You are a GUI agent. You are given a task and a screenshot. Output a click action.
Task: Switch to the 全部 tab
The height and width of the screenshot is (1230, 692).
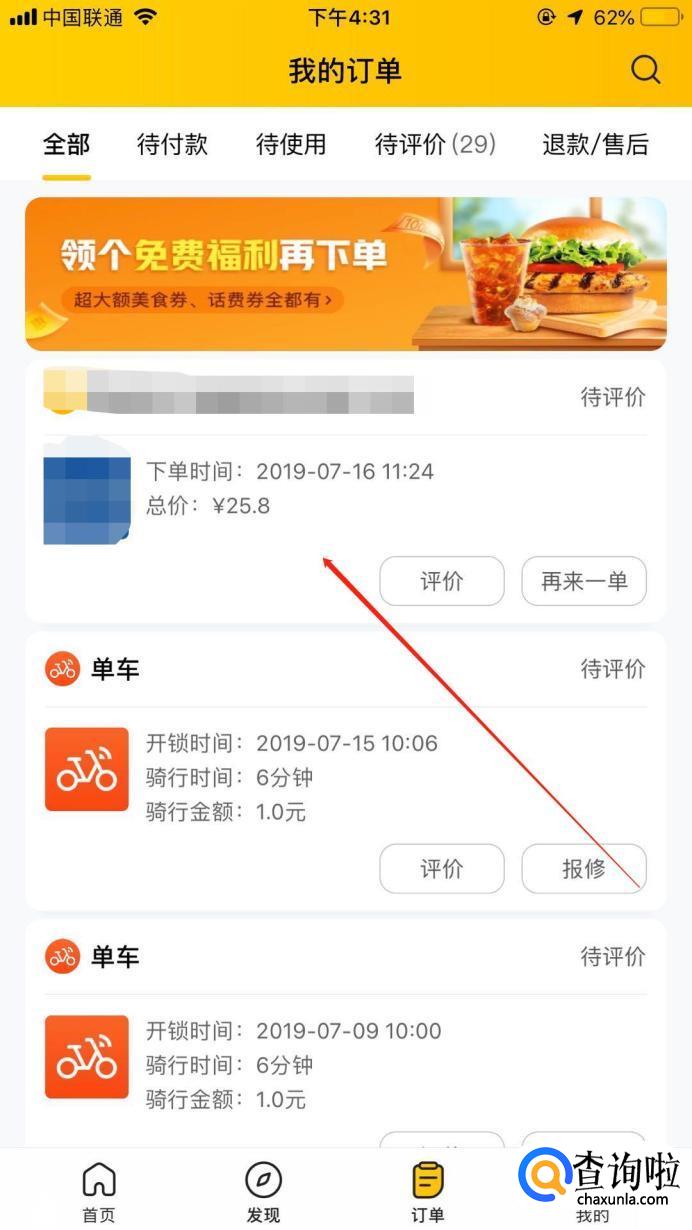pos(66,145)
